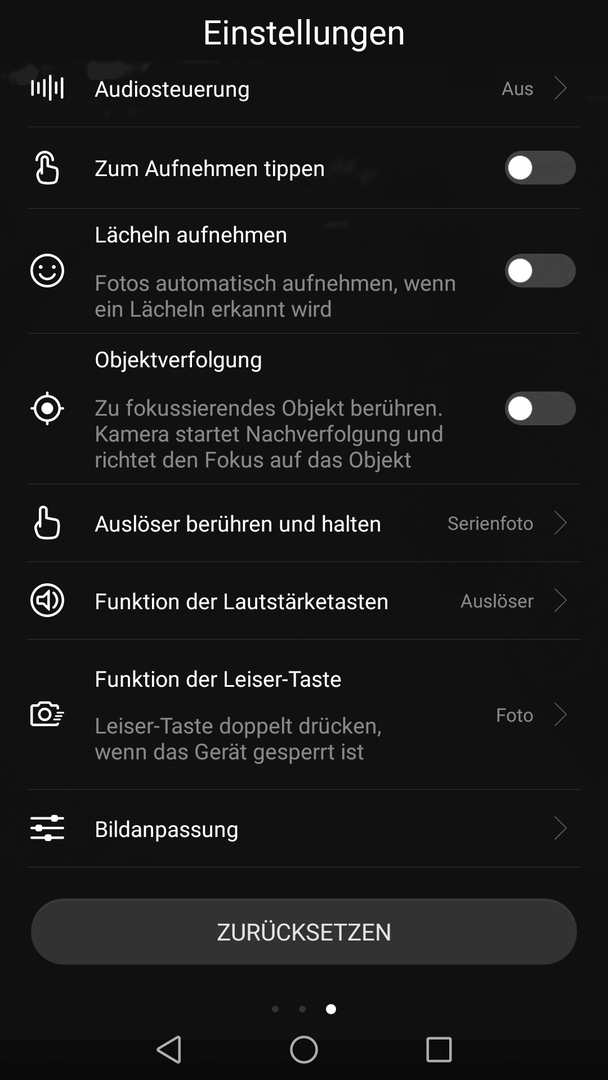Turn on Lächeln aufnehmen
This screenshot has width=608, height=1080.
[540, 271]
